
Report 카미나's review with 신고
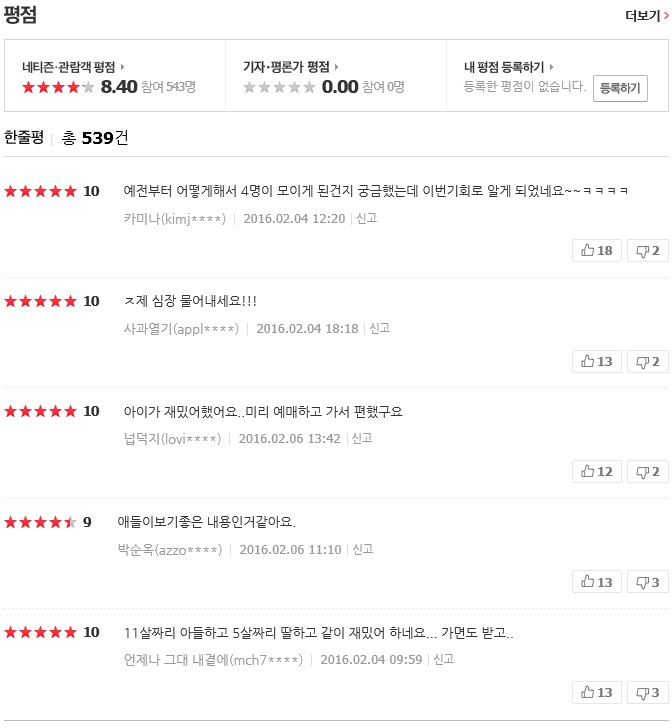click(x=367, y=218)
